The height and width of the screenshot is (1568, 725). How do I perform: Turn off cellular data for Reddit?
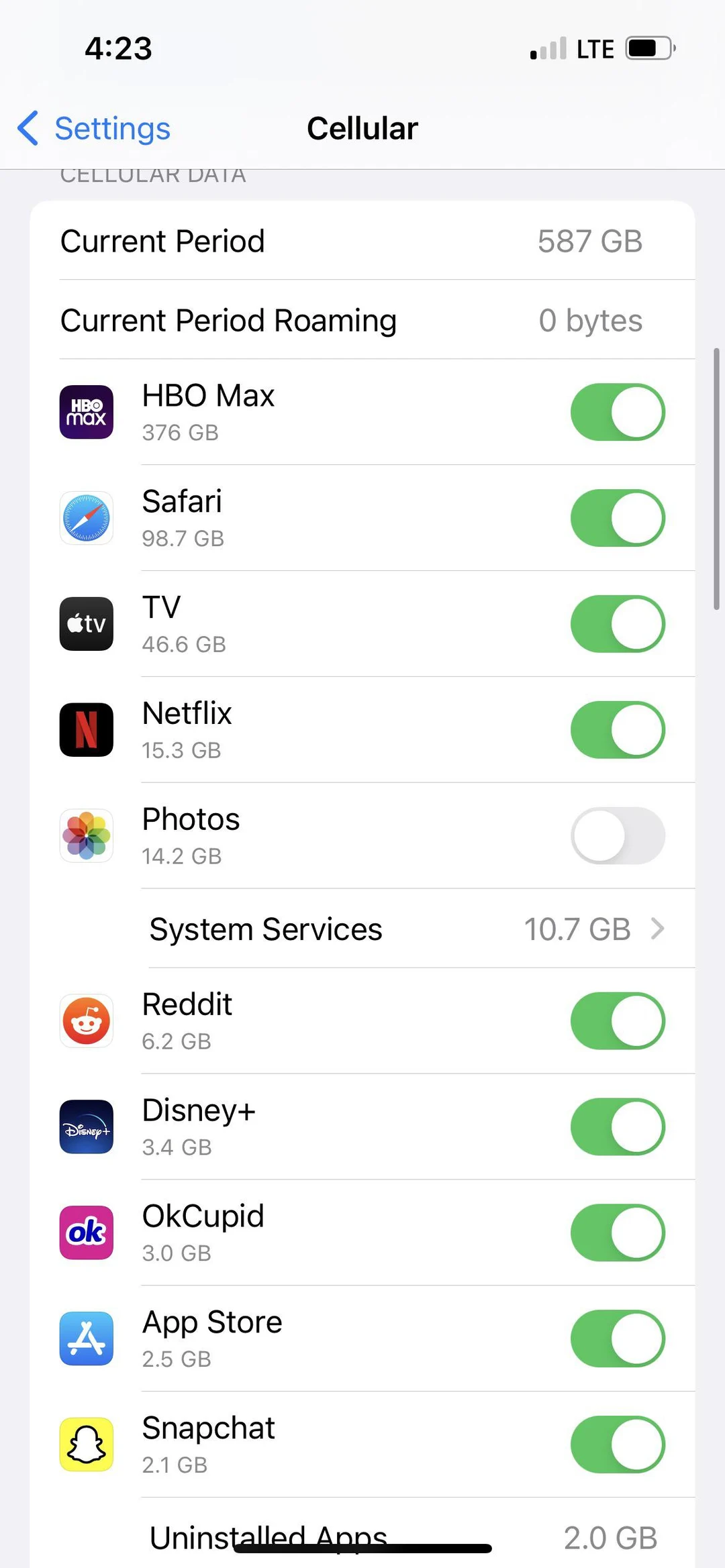pos(617,1021)
